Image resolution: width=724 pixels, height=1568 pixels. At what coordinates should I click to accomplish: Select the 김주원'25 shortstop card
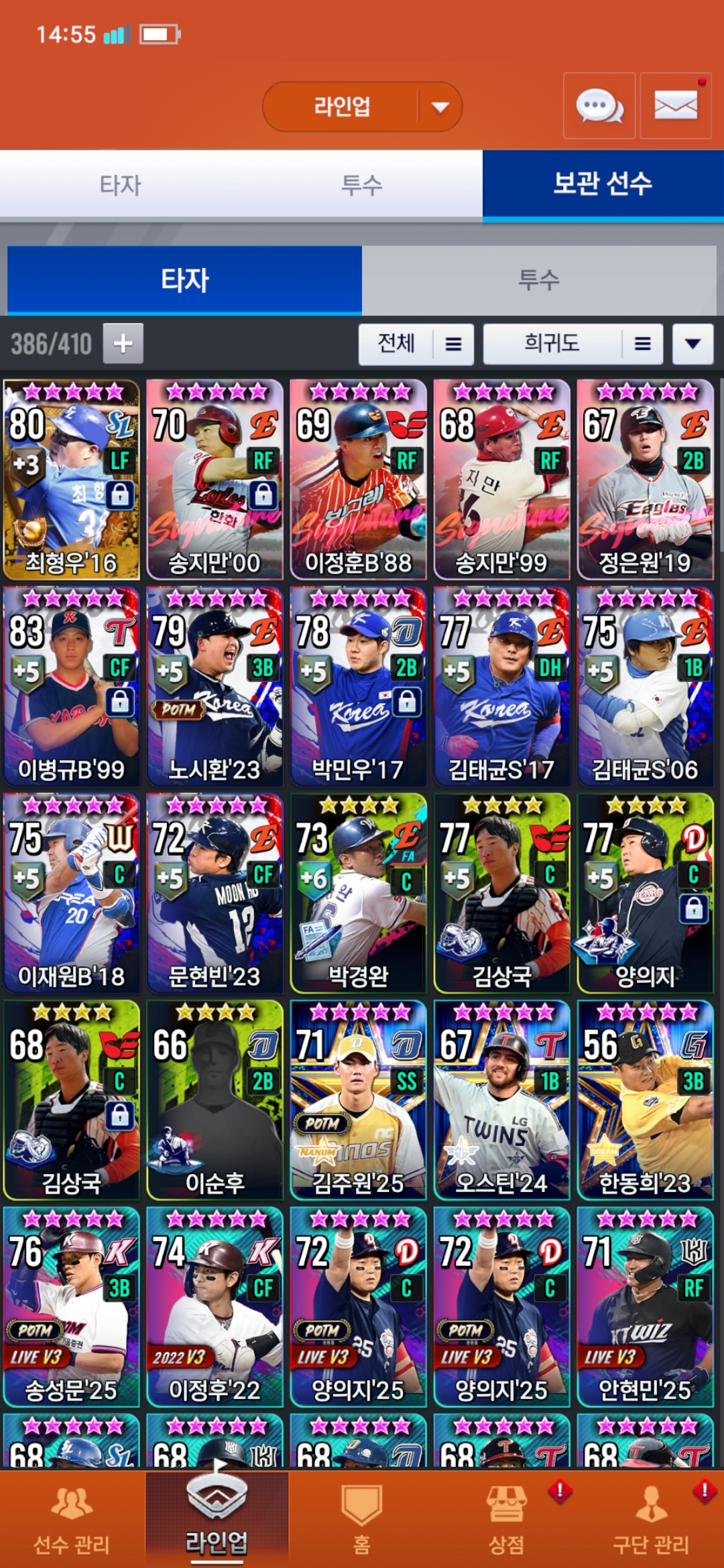[358, 1099]
